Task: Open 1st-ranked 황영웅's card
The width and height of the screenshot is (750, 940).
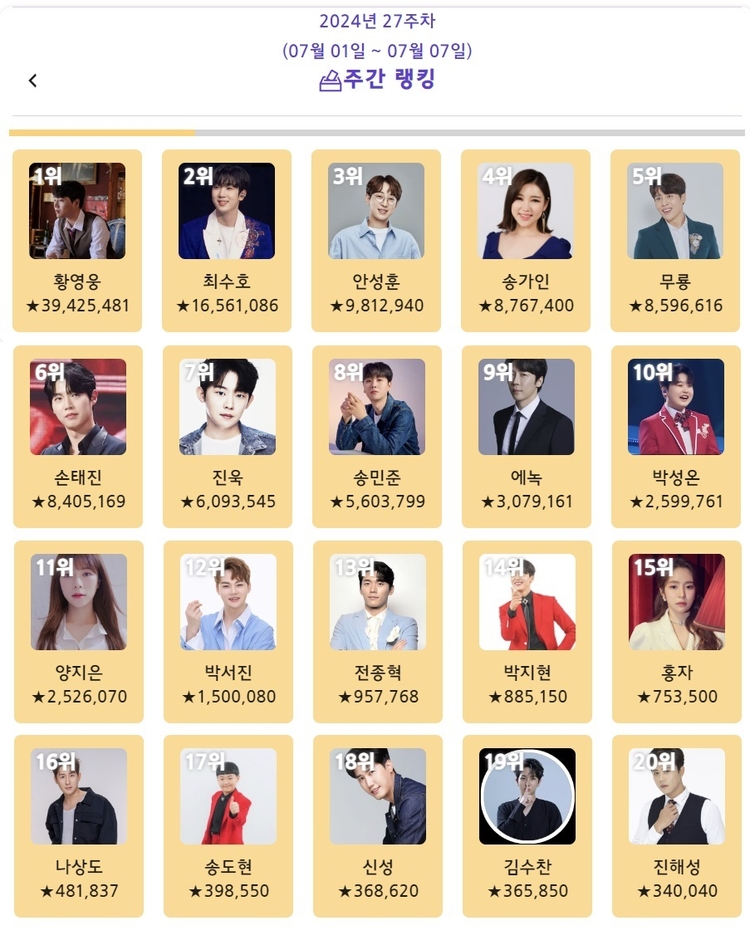Action: click(x=77, y=240)
